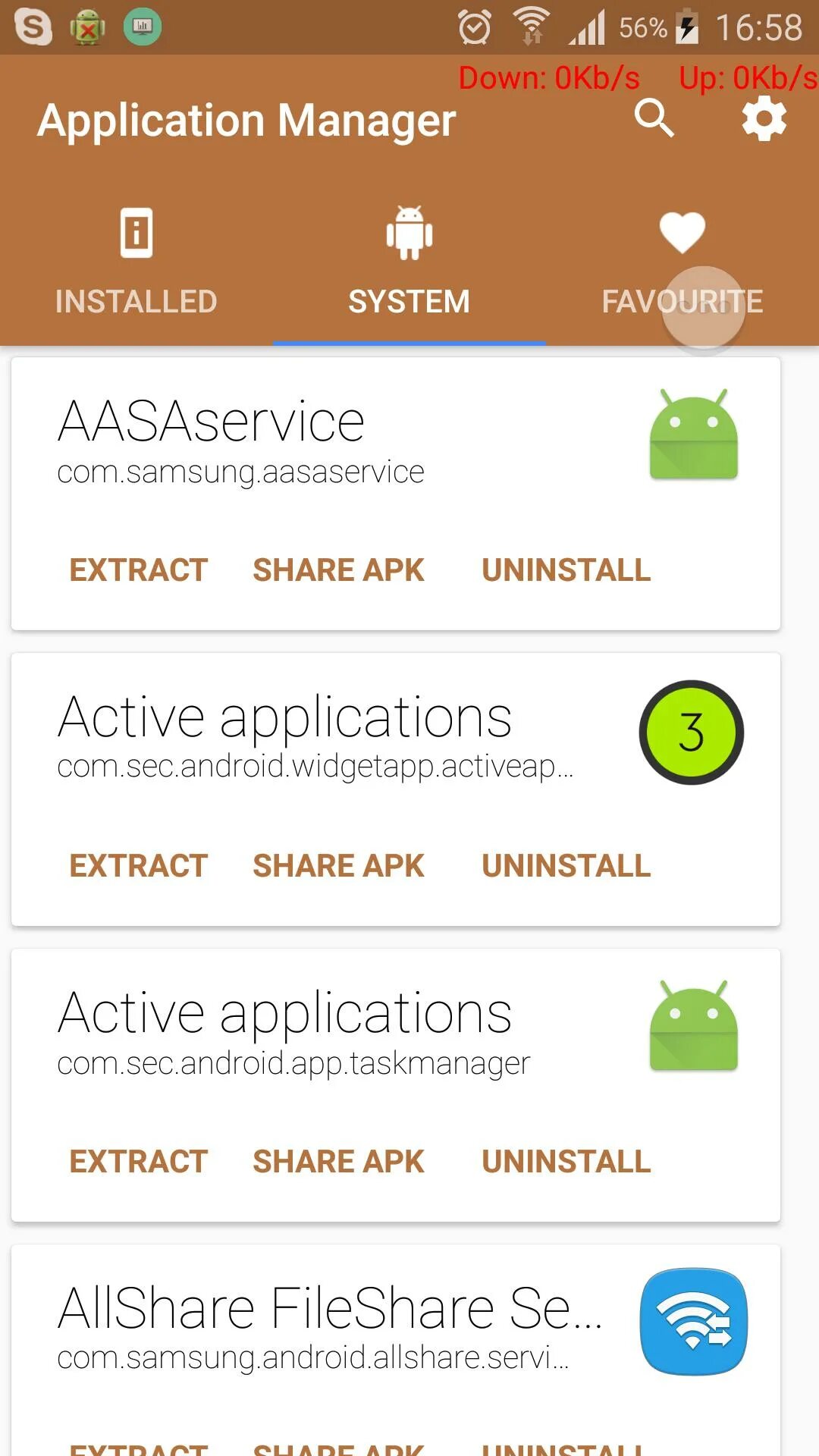Share APK of AASAservice
Viewport: 819px width, 1456px height.
[x=338, y=570]
